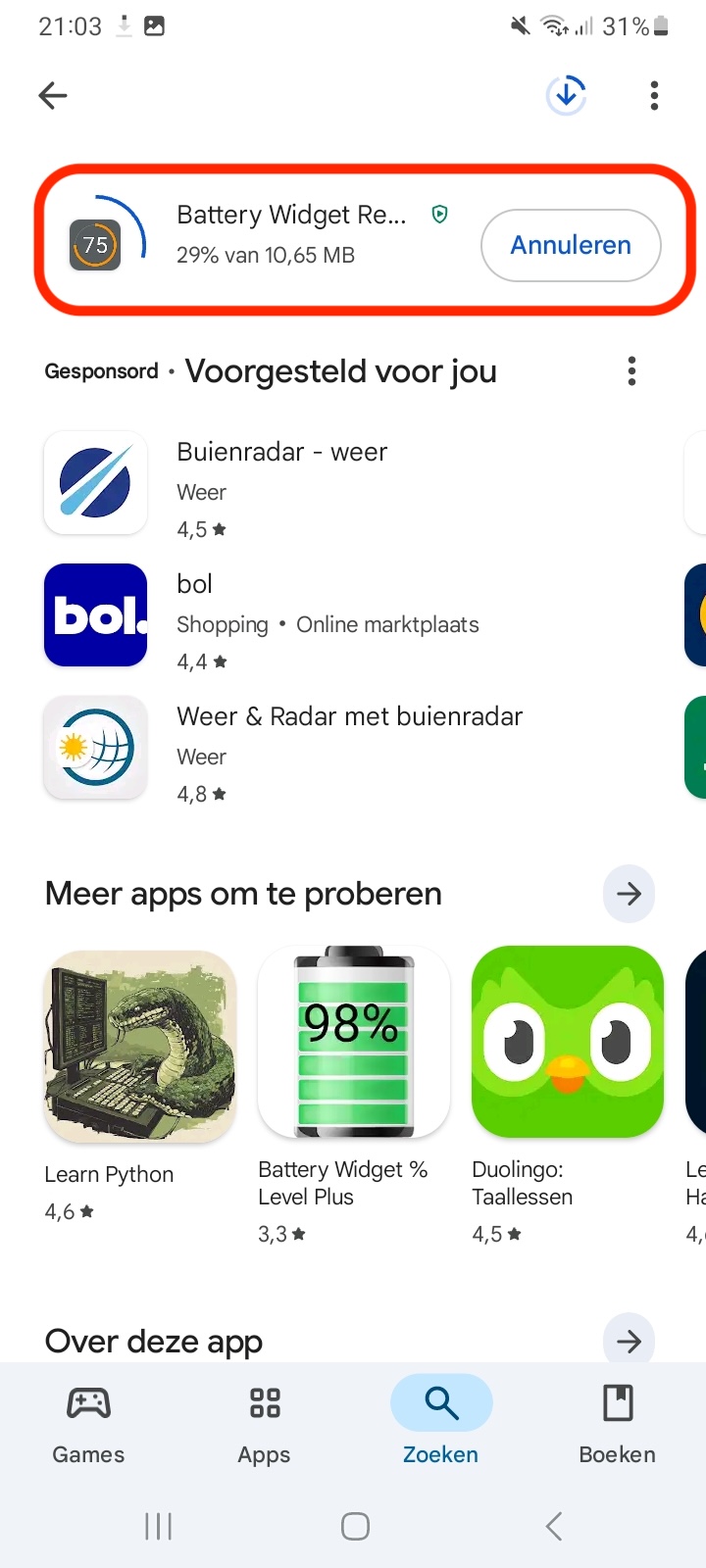Go back using the arrow at top left
Image resolution: width=706 pixels, height=1568 pixels.
pos(52,95)
